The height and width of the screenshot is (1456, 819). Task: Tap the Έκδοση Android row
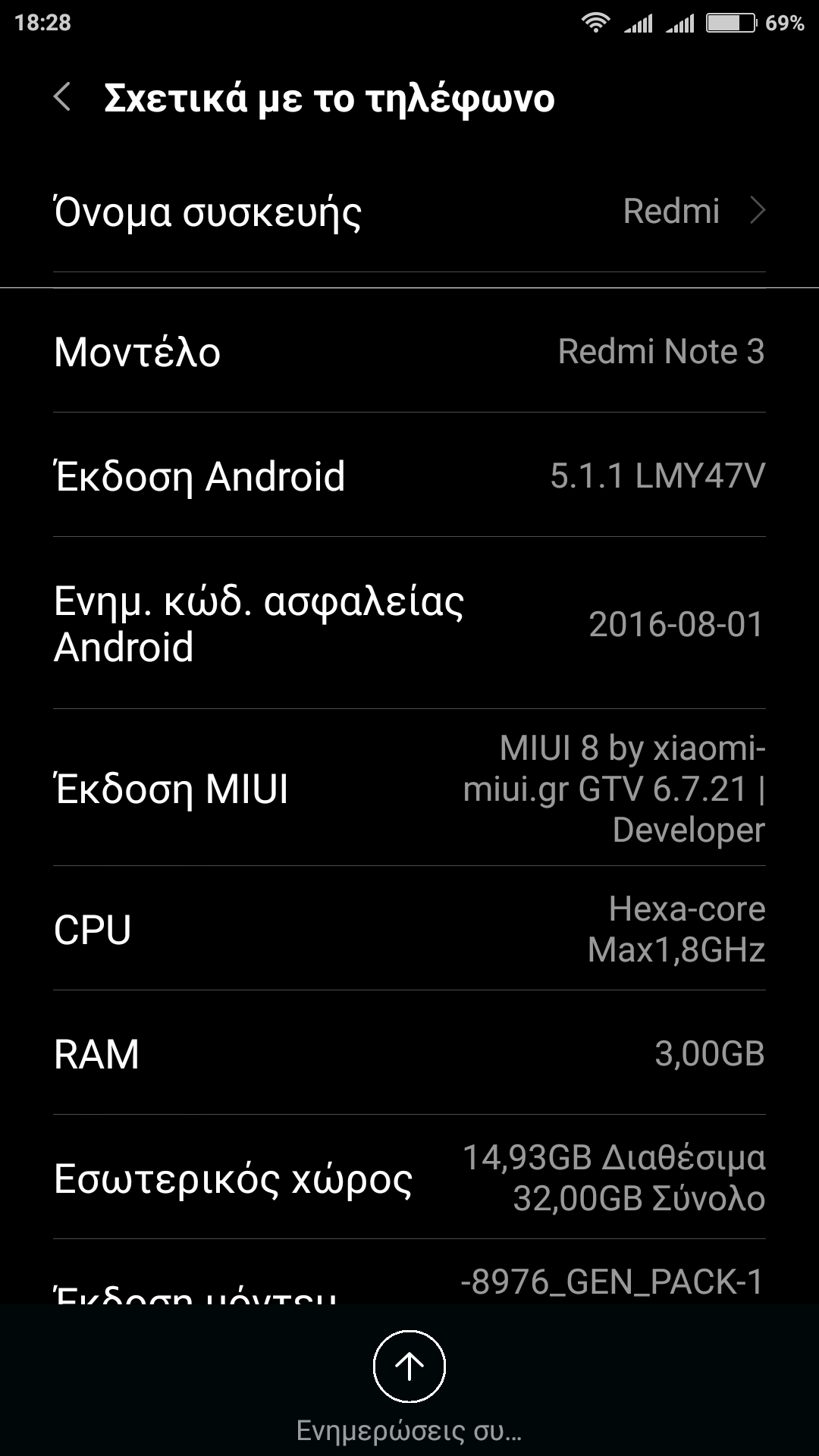click(x=409, y=475)
